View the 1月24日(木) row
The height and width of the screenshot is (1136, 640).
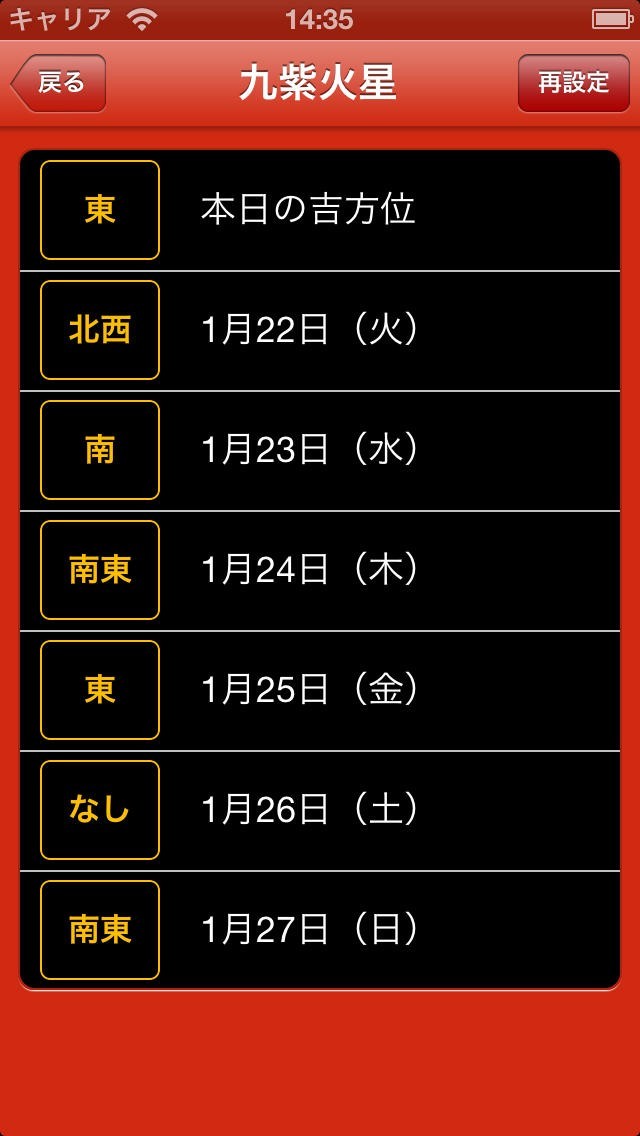(x=320, y=570)
